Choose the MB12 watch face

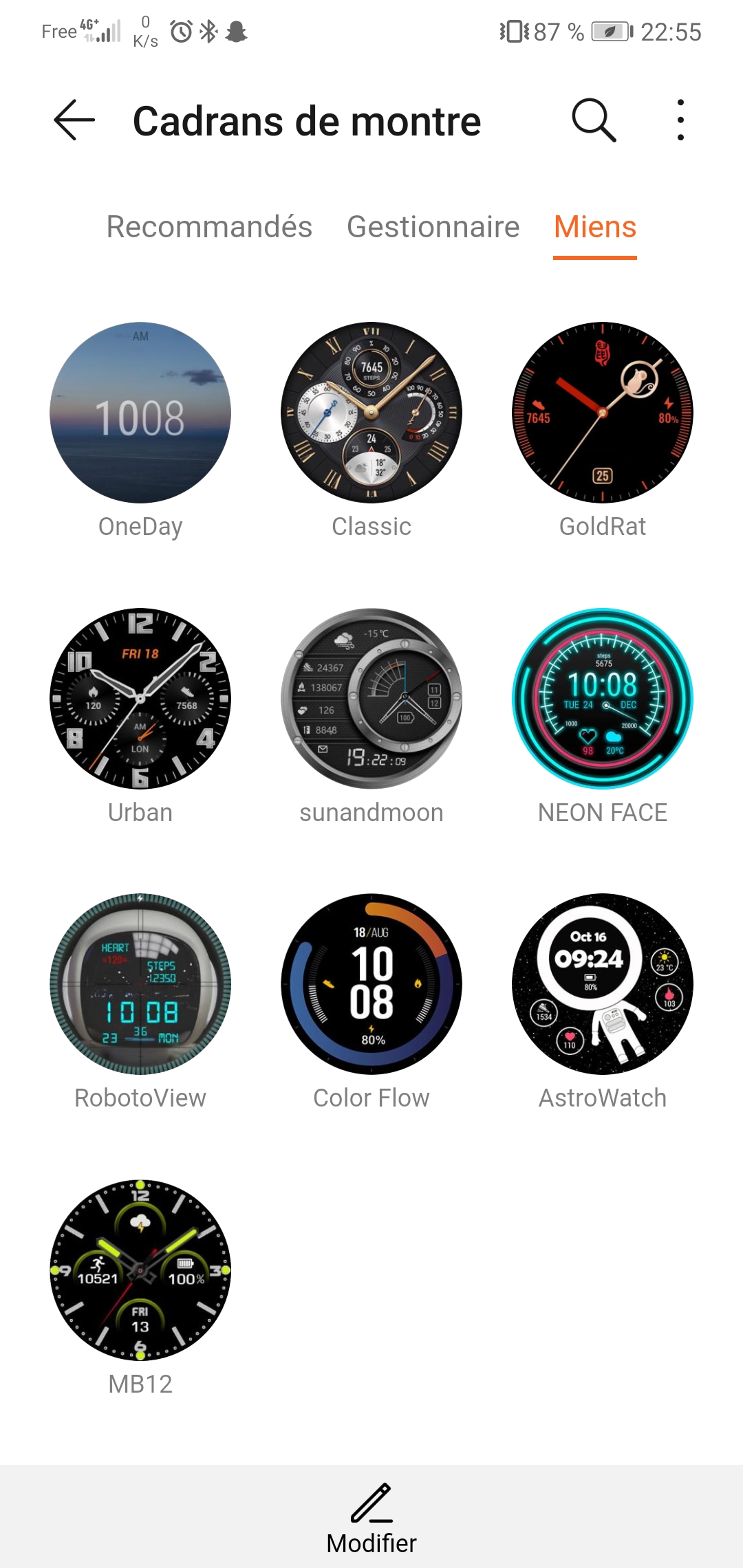point(140,1270)
